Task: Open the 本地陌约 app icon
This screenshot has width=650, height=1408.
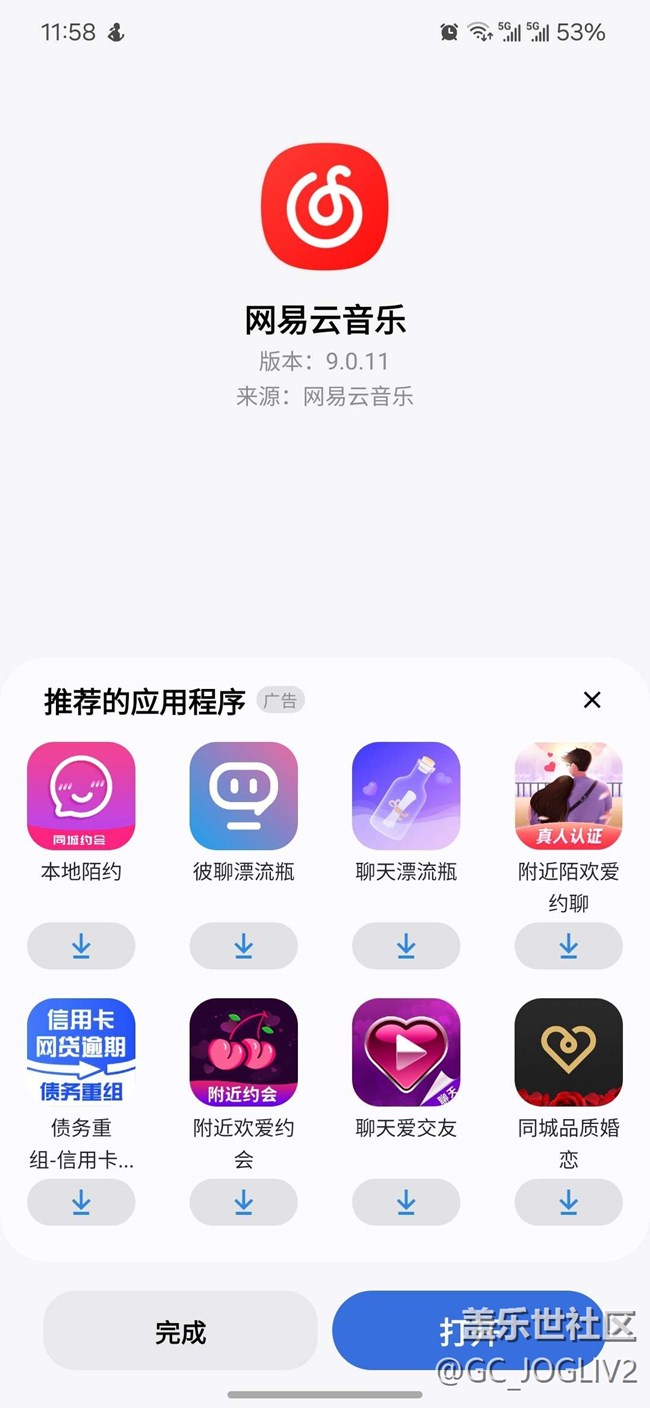Action: (81, 796)
